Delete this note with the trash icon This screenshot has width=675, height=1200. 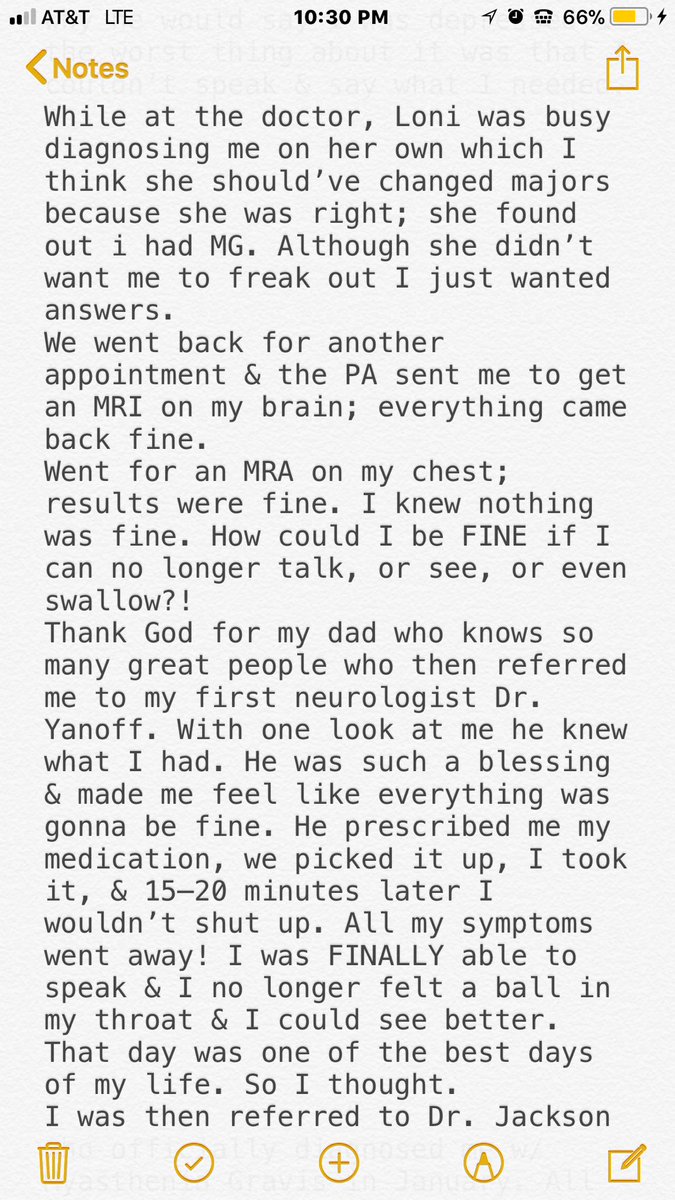click(52, 1163)
